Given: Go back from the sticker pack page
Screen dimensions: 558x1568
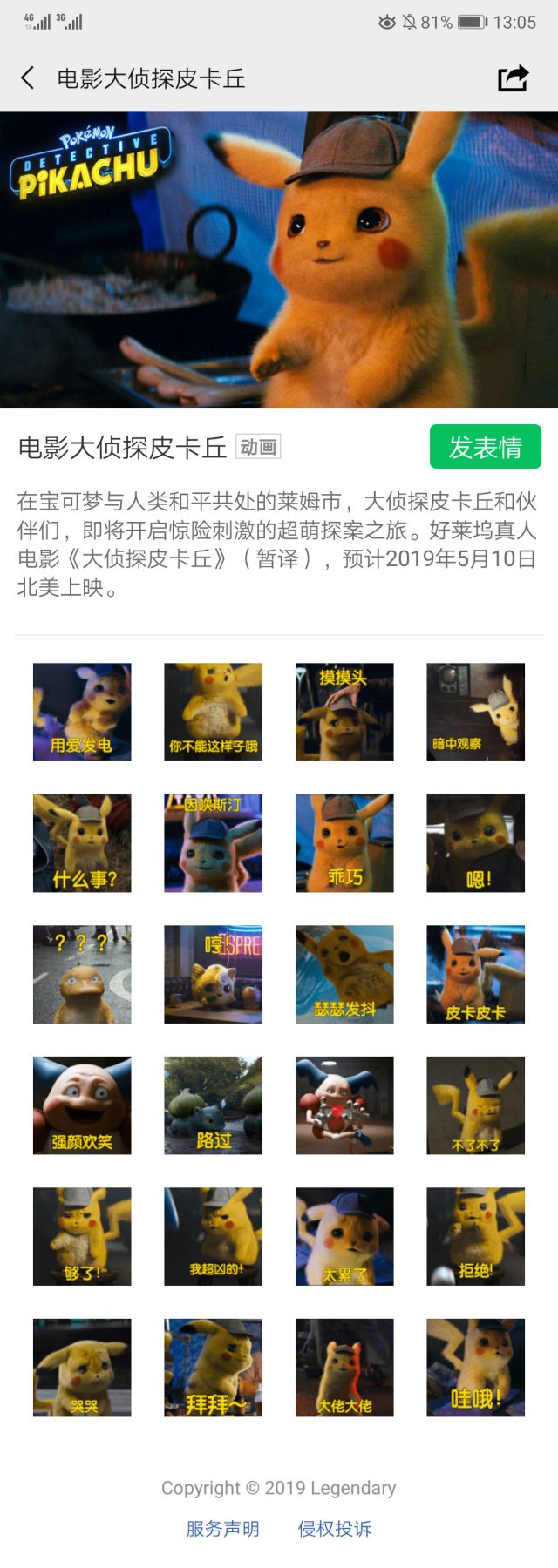Looking at the screenshot, I should [x=28, y=78].
